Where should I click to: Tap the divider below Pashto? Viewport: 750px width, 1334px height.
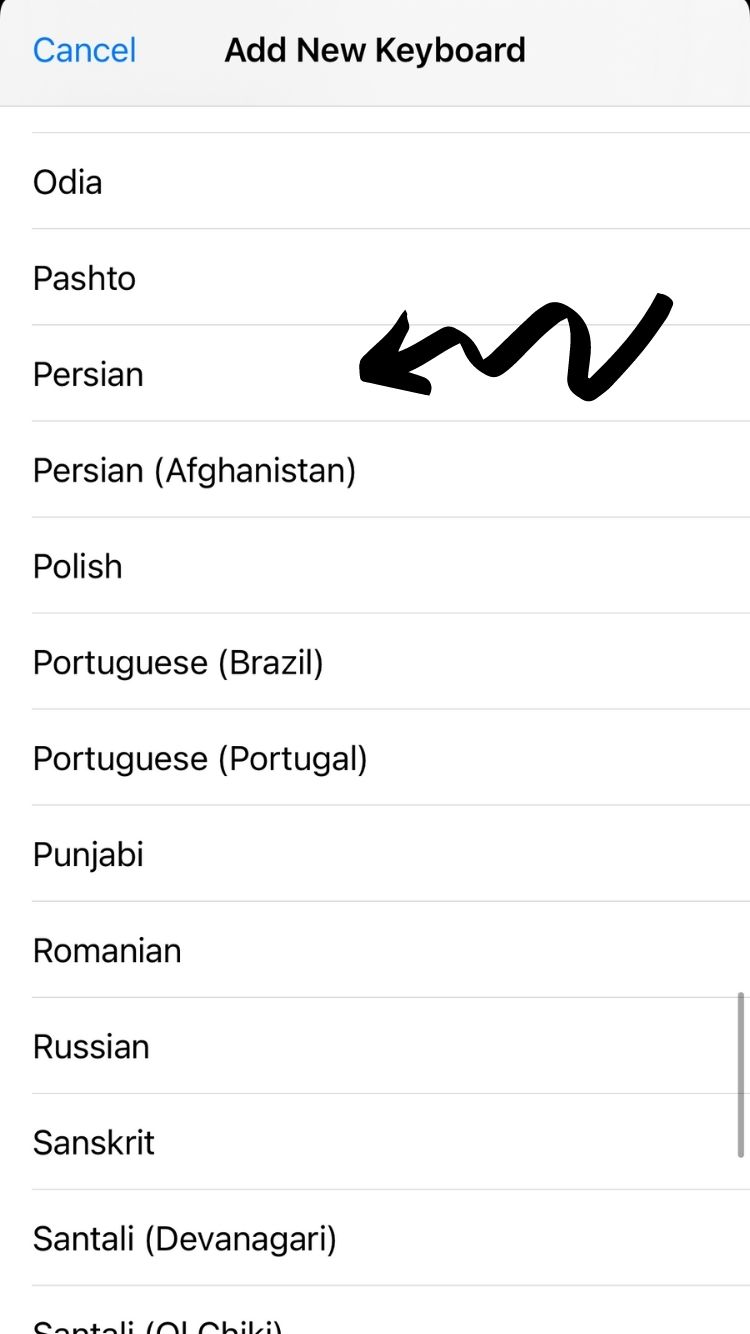click(x=375, y=322)
